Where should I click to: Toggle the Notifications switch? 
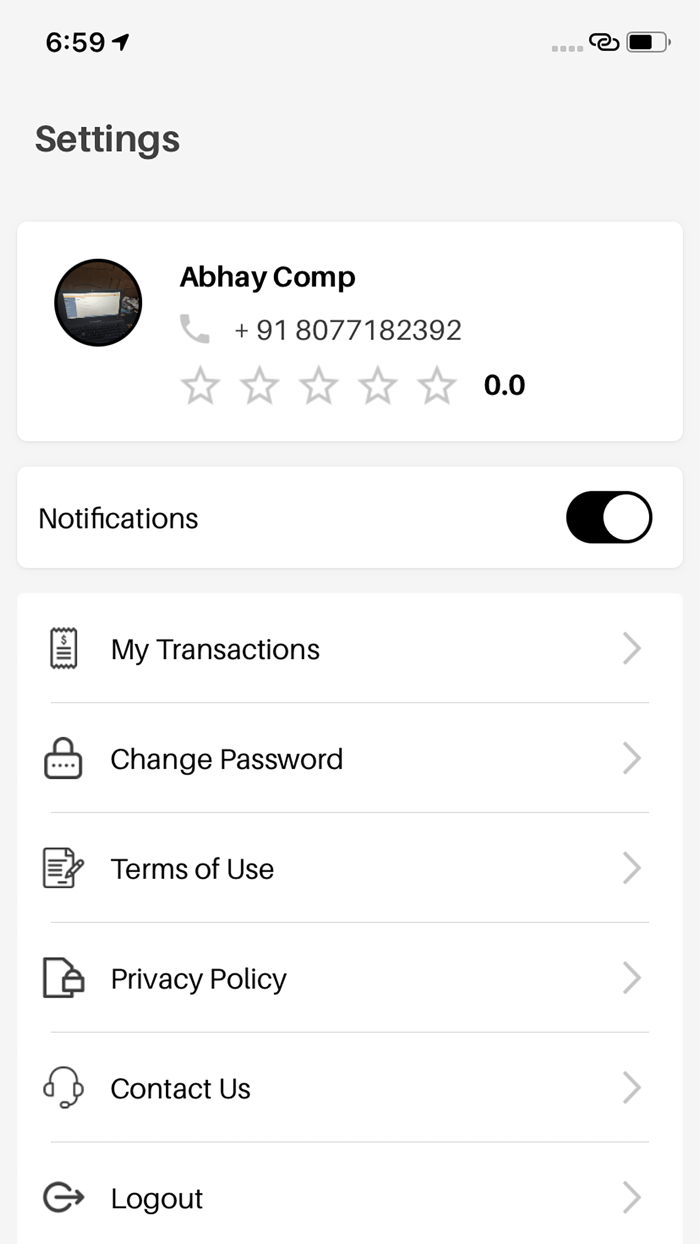click(x=609, y=518)
